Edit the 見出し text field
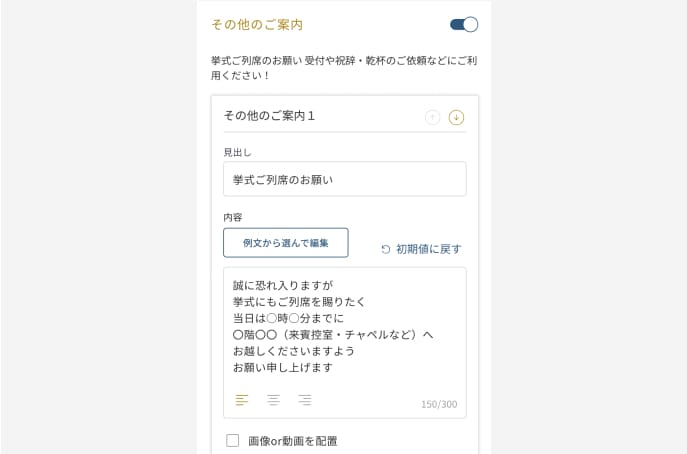 344,180
